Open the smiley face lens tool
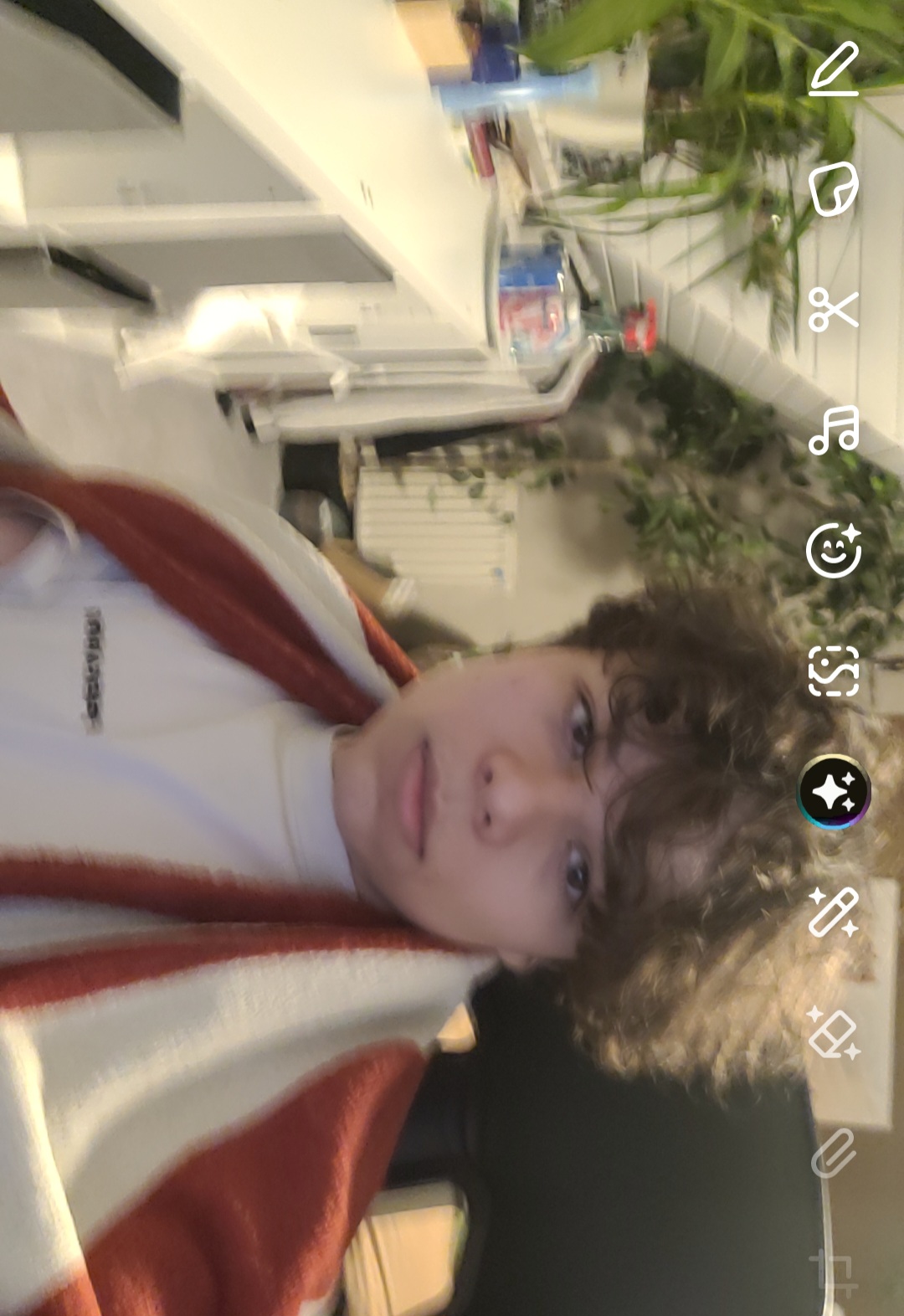Viewport: 904px width, 1316px height. tap(834, 551)
